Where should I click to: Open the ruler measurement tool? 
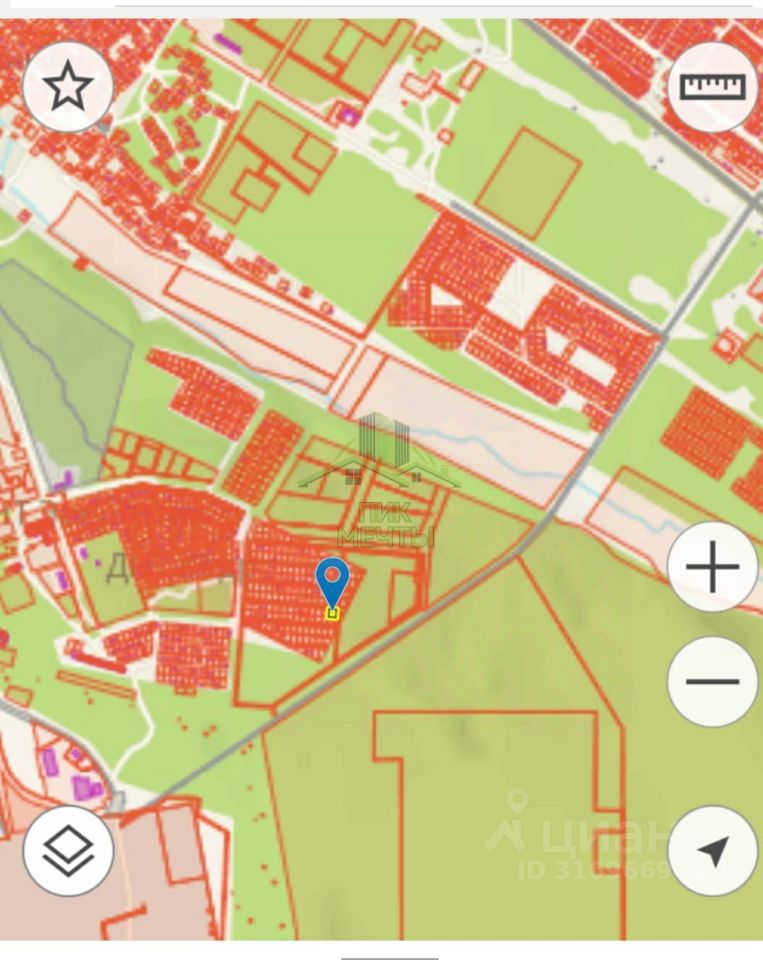712,87
